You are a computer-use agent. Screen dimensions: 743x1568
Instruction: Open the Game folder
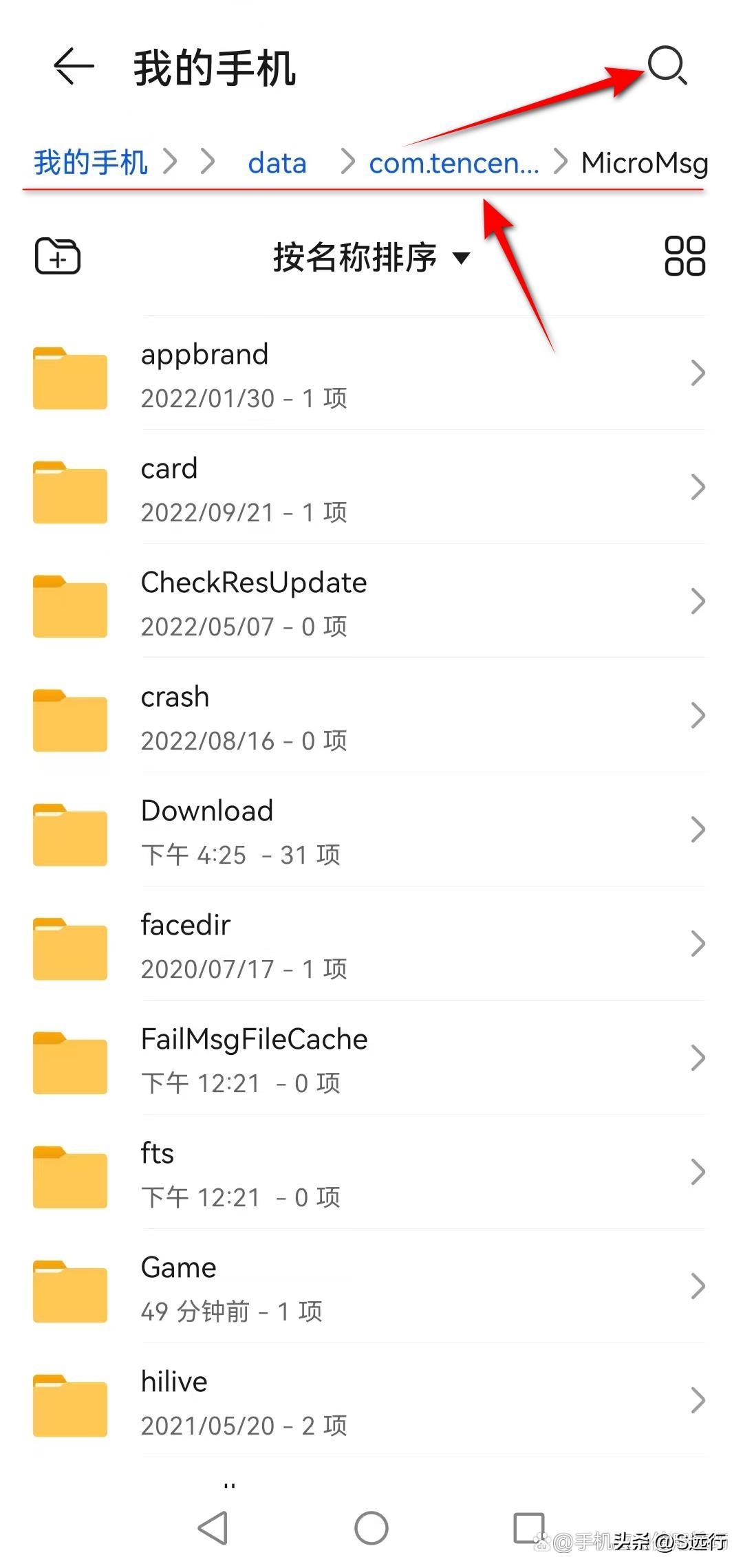[x=370, y=1287]
